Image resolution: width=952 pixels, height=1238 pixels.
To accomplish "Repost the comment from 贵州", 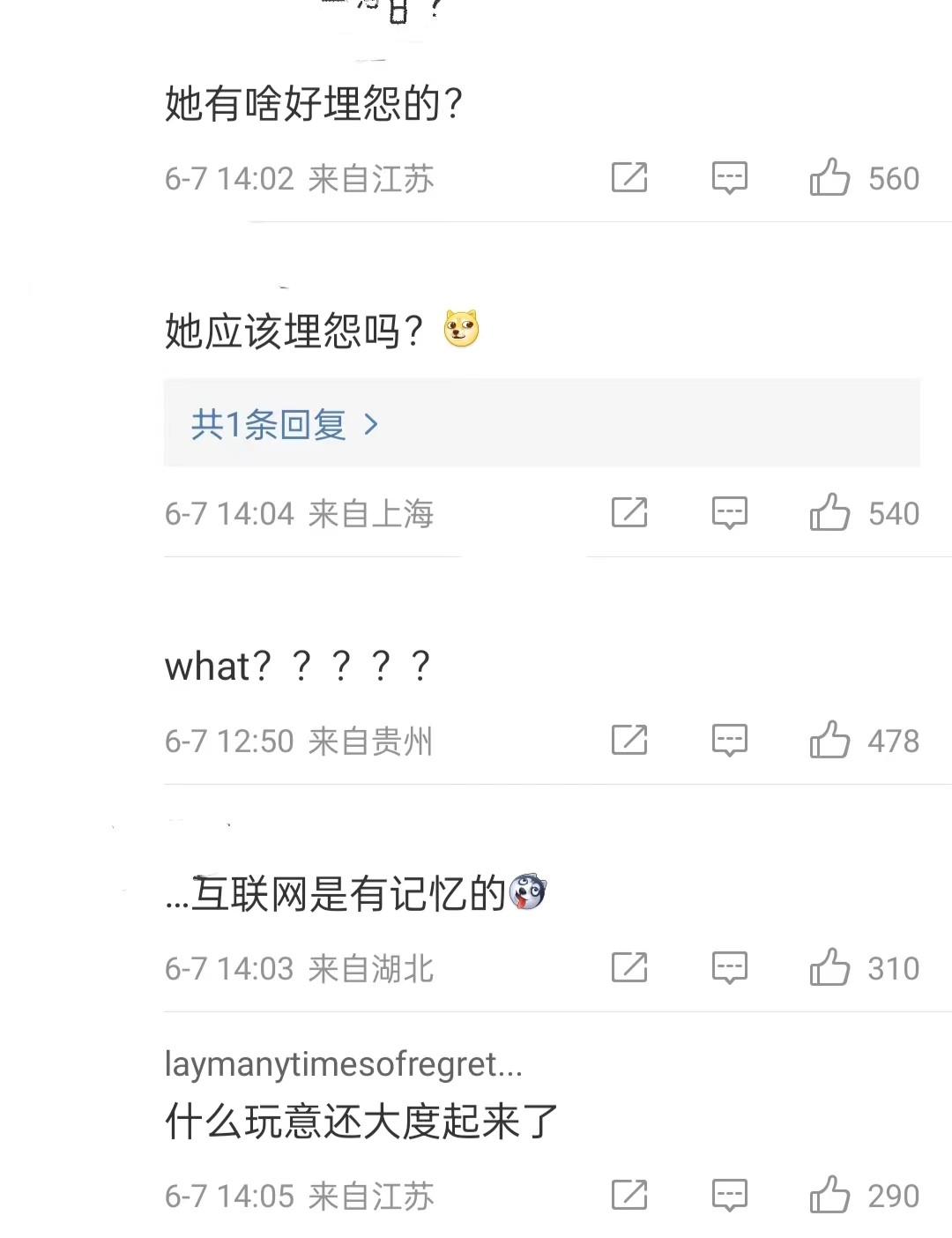I will pyautogui.click(x=629, y=741).
